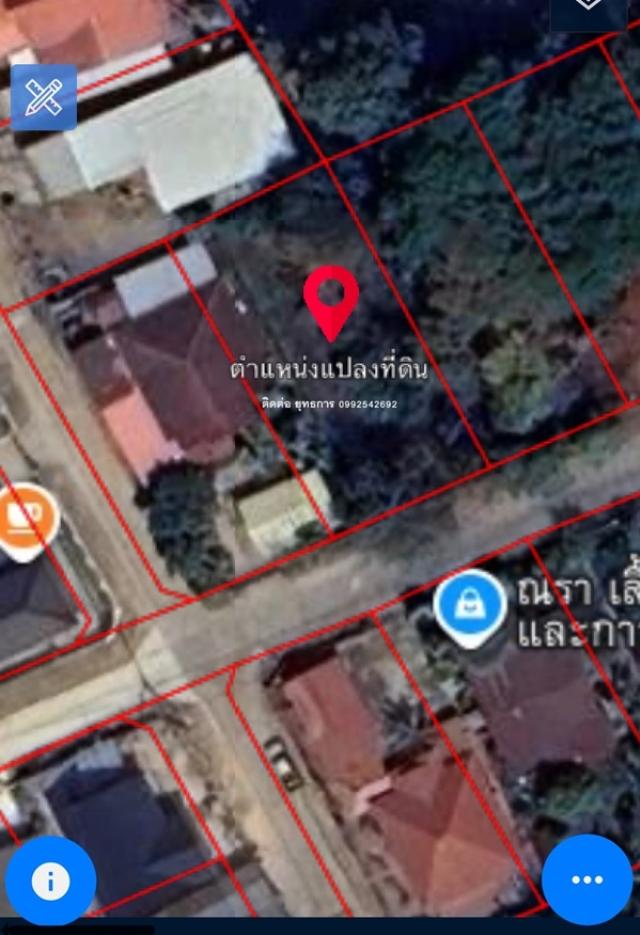
Task: Tap the red land parcel location pin
Action: [x=331, y=300]
